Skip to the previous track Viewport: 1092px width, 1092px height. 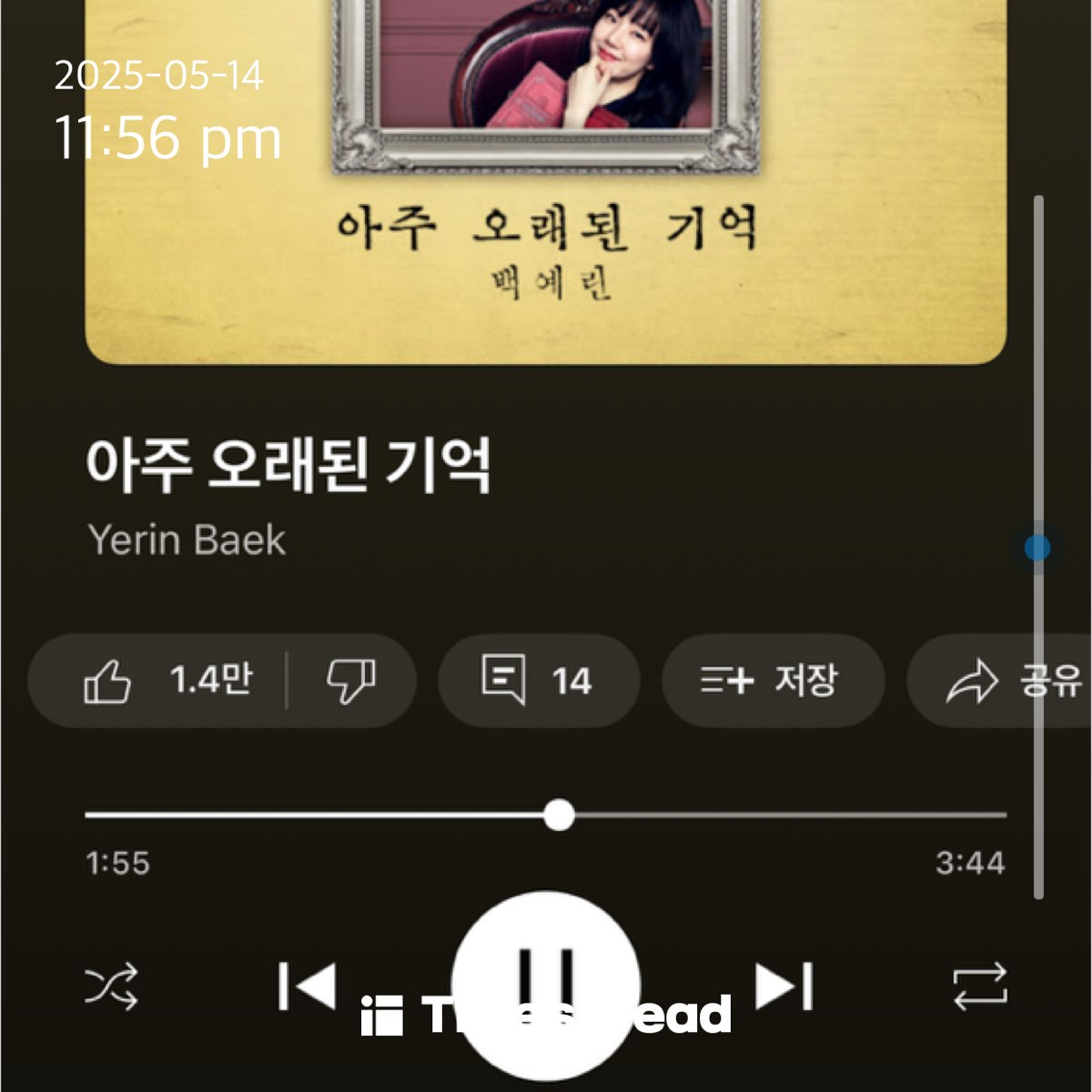(308, 986)
